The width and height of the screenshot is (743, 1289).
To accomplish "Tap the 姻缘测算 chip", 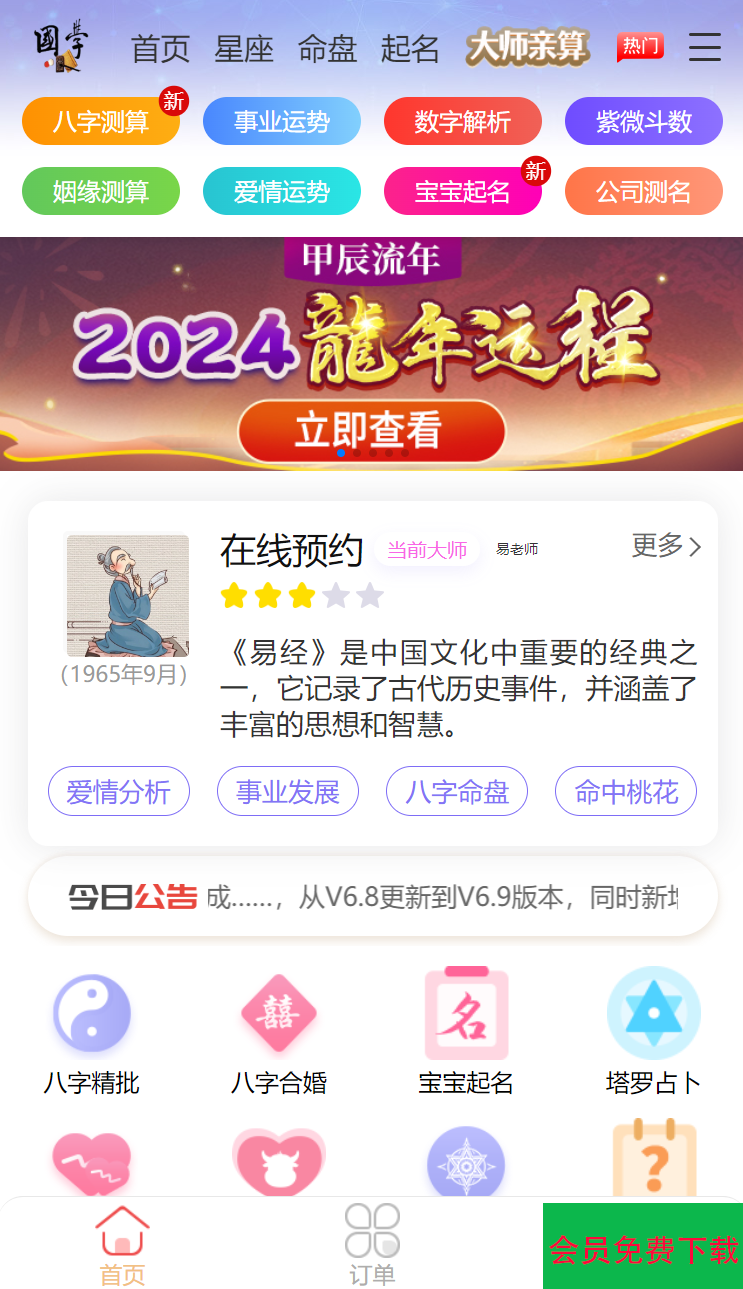I will (101, 191).
